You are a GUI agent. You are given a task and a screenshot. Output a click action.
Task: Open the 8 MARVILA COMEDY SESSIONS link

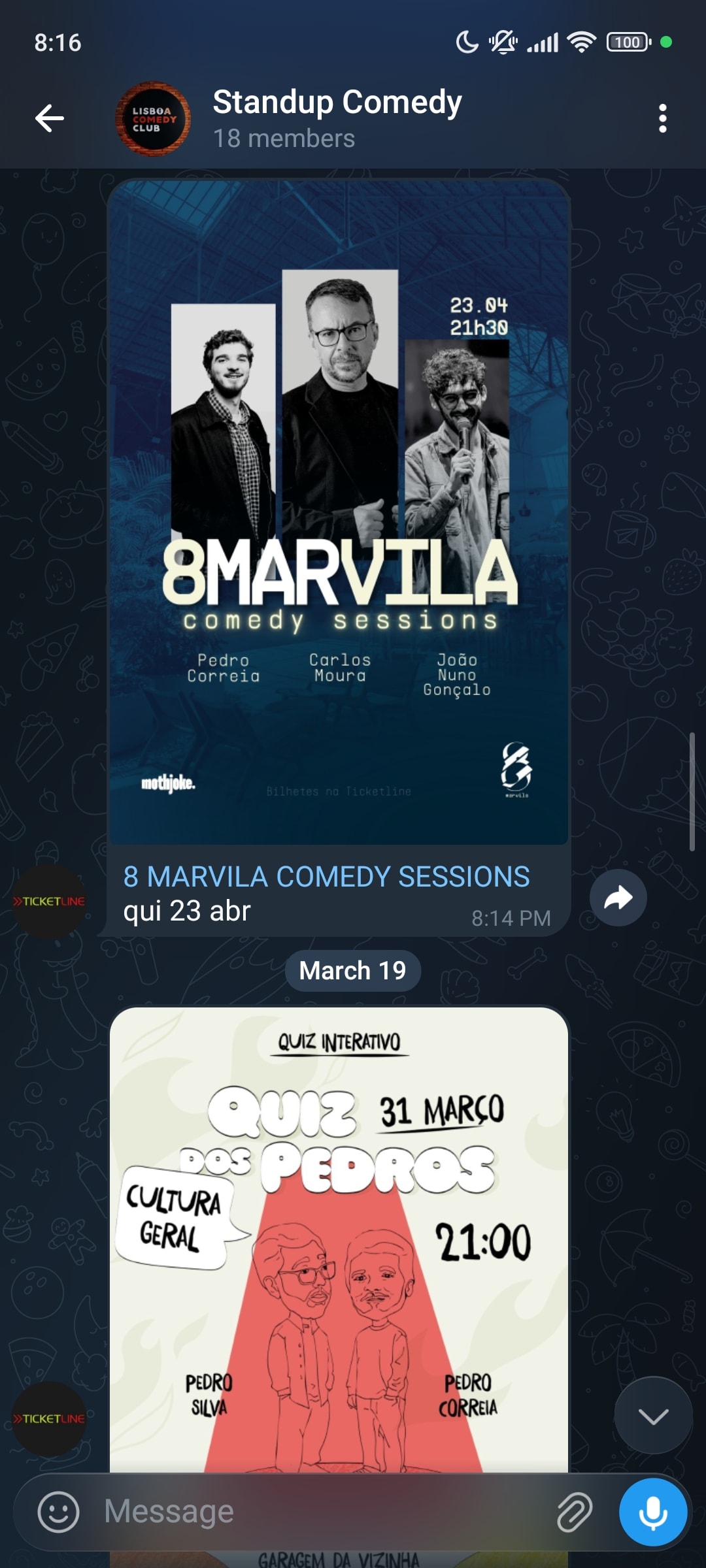coord(326,877)
